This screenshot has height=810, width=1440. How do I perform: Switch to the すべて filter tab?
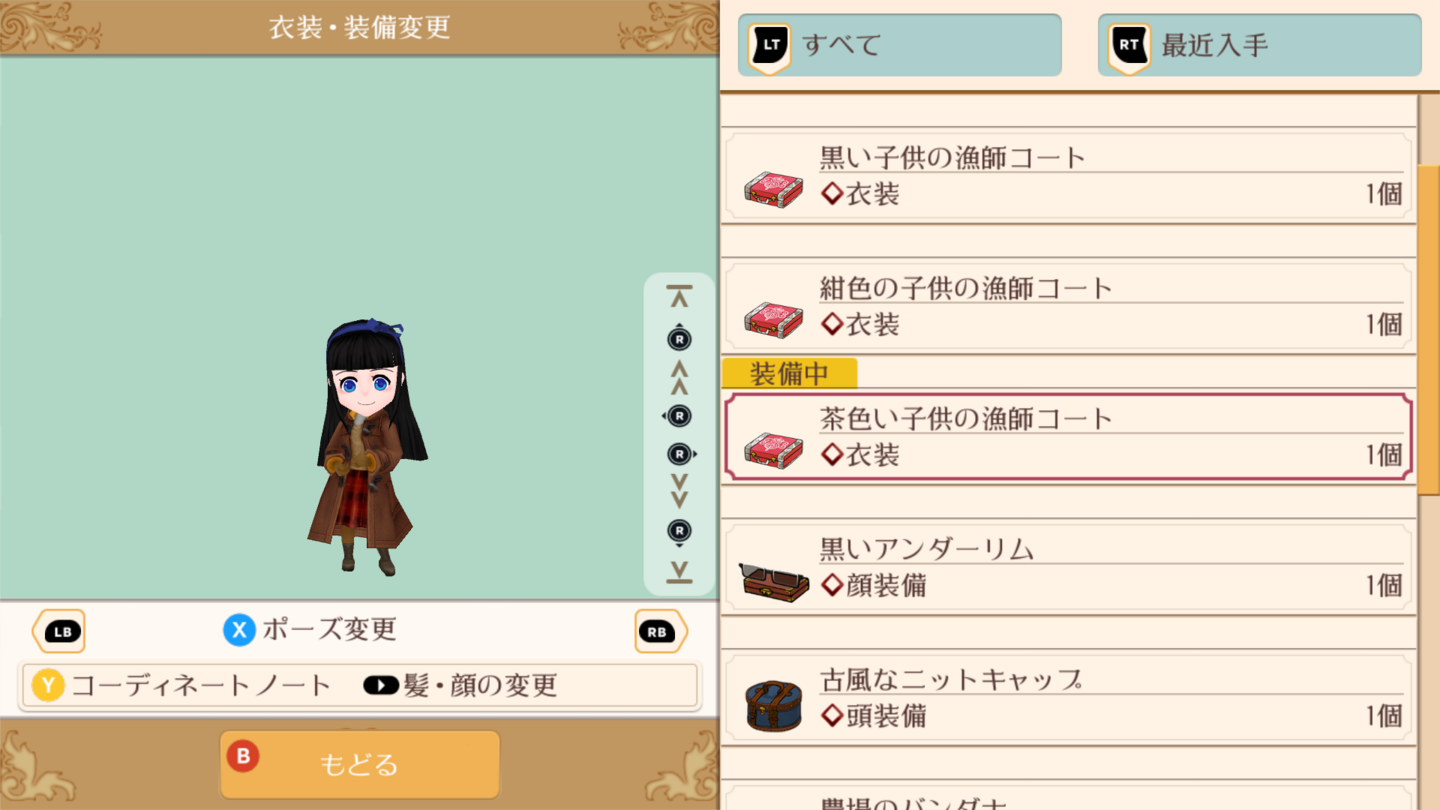point(899,45)
